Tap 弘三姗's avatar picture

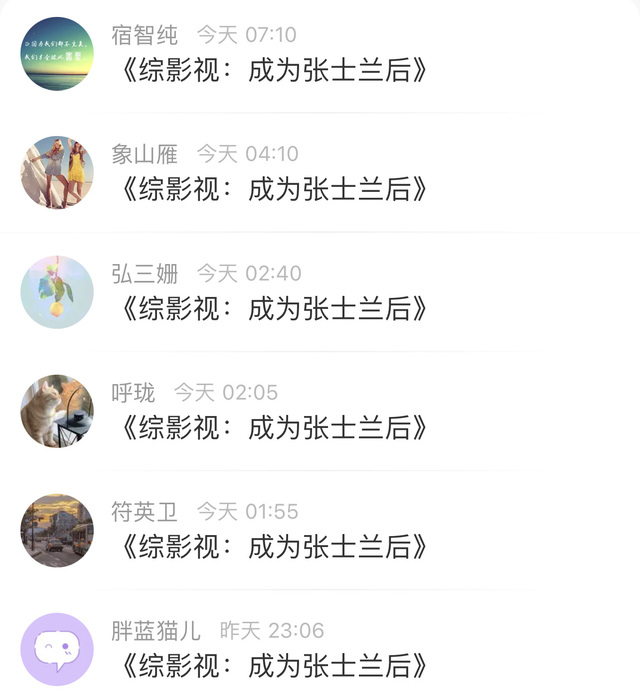(x=57, y=292)
